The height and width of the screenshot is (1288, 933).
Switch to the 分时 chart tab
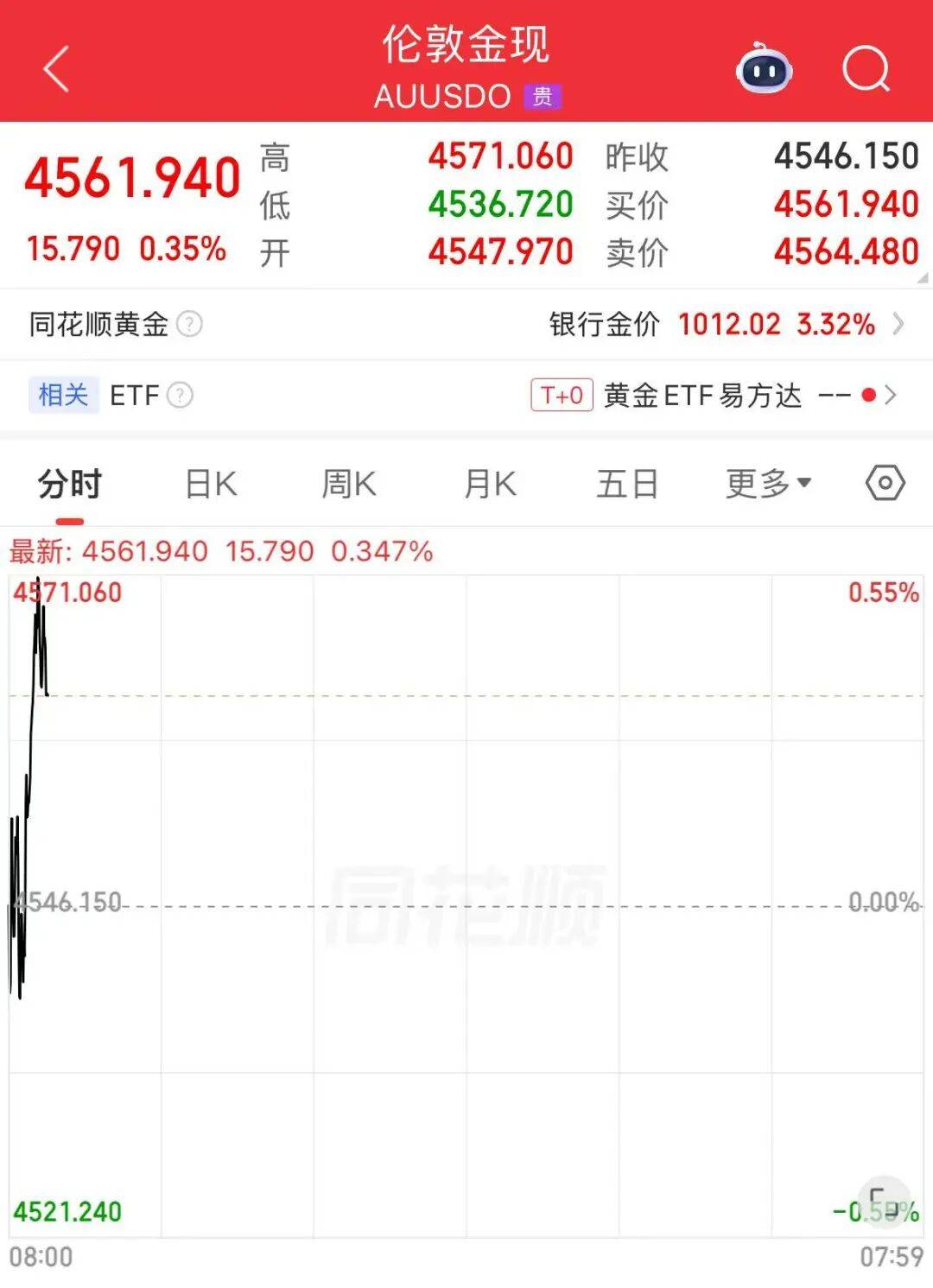coord(70,484)
